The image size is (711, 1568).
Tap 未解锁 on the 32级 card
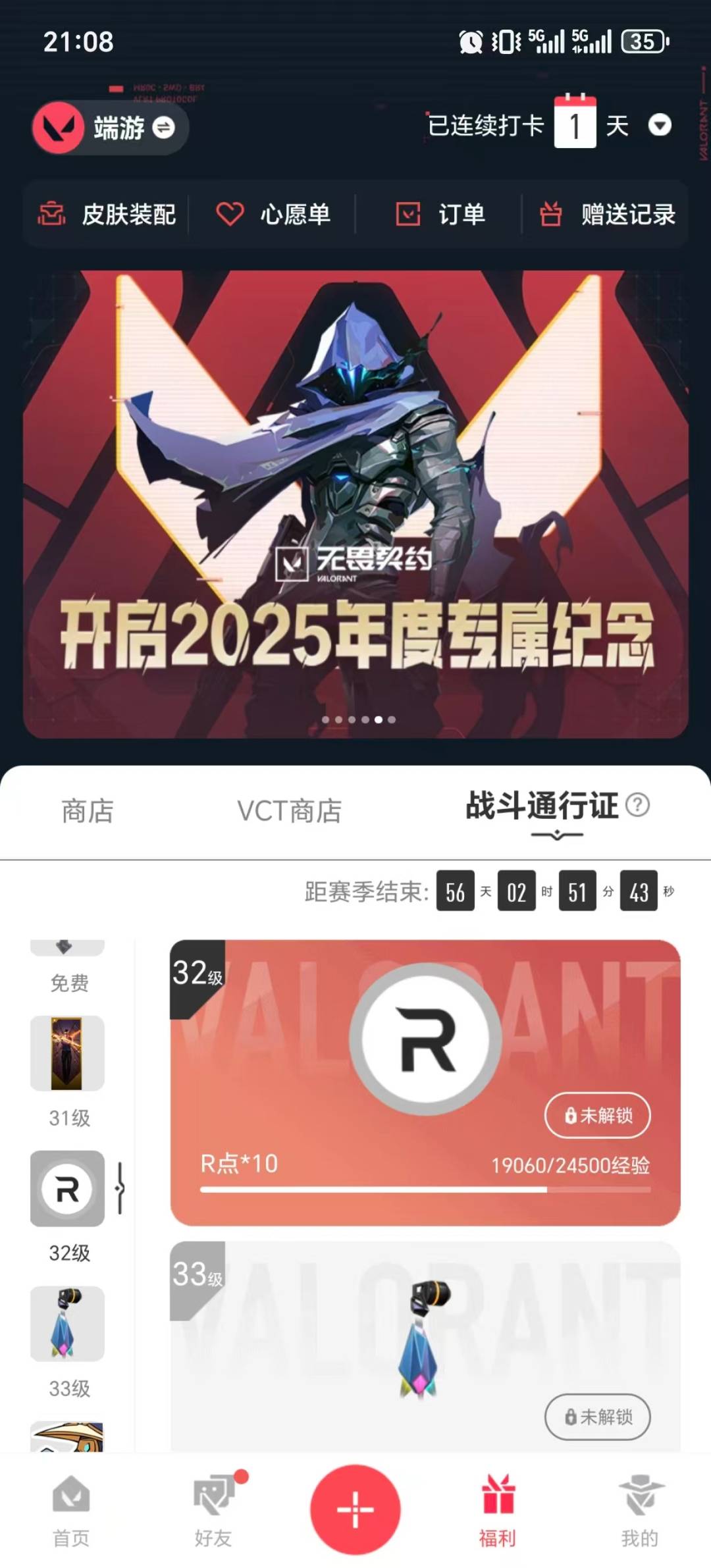[x=597, y=1115]
